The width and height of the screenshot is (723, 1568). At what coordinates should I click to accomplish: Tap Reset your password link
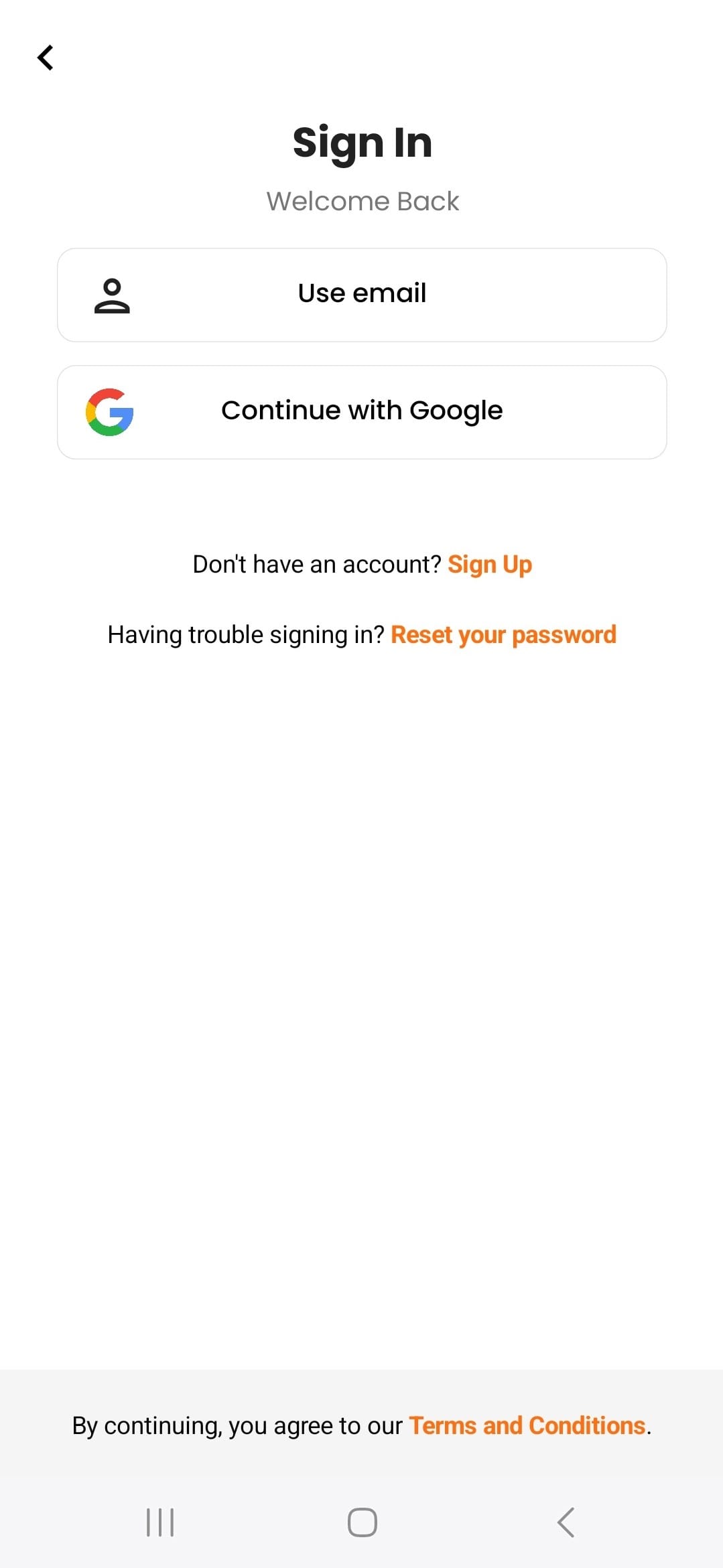click(503, 635)
